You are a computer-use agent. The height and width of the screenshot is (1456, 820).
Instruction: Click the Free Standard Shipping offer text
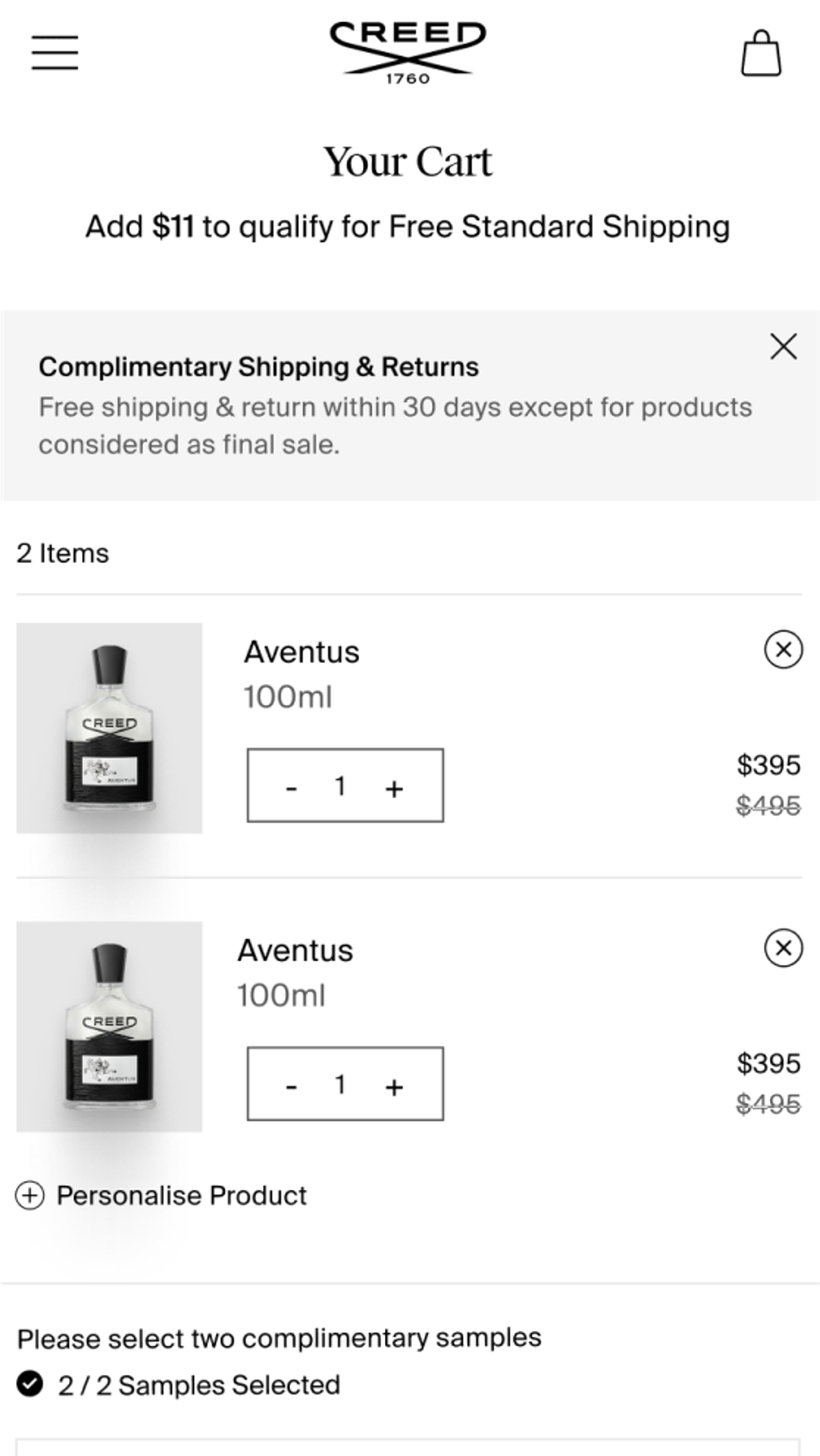407,227
